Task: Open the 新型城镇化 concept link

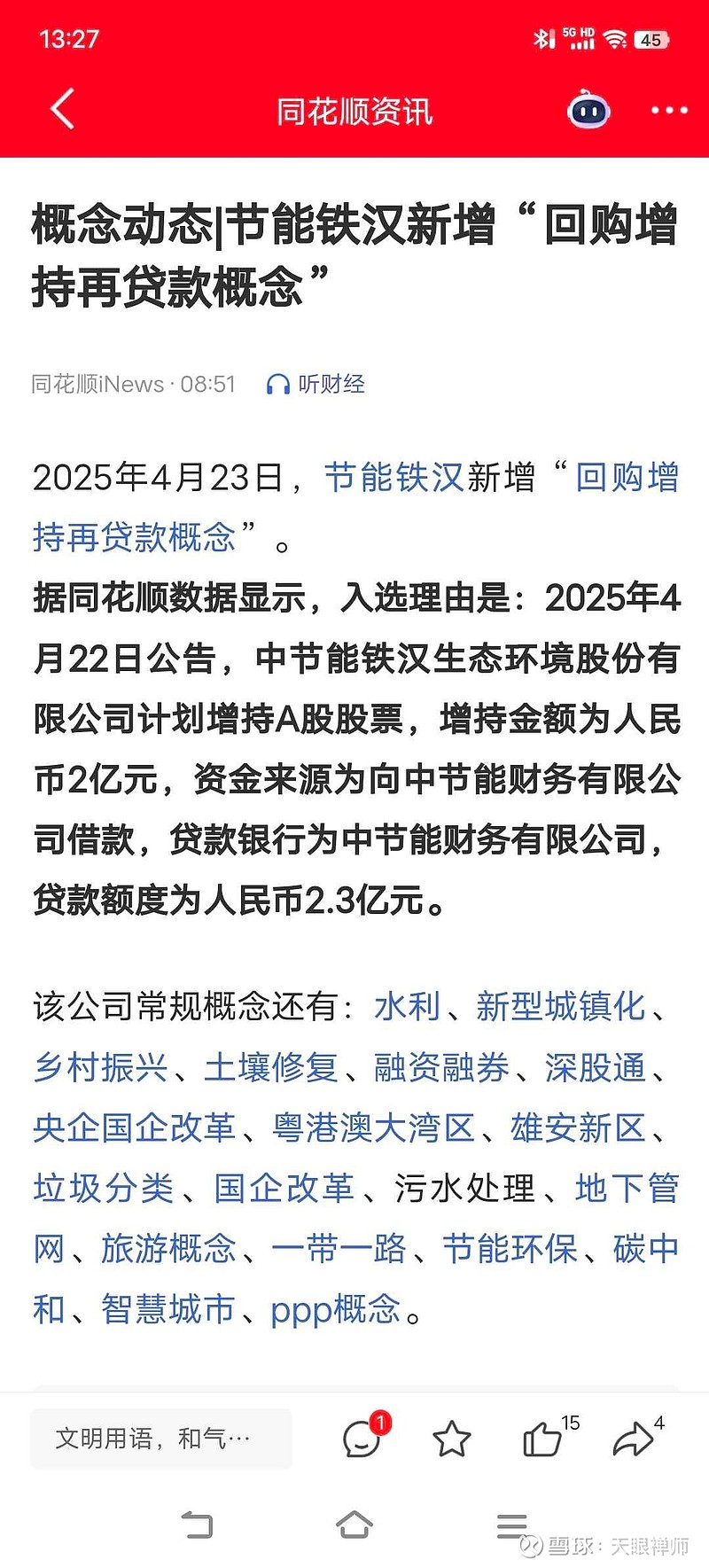Action: 560,1006
